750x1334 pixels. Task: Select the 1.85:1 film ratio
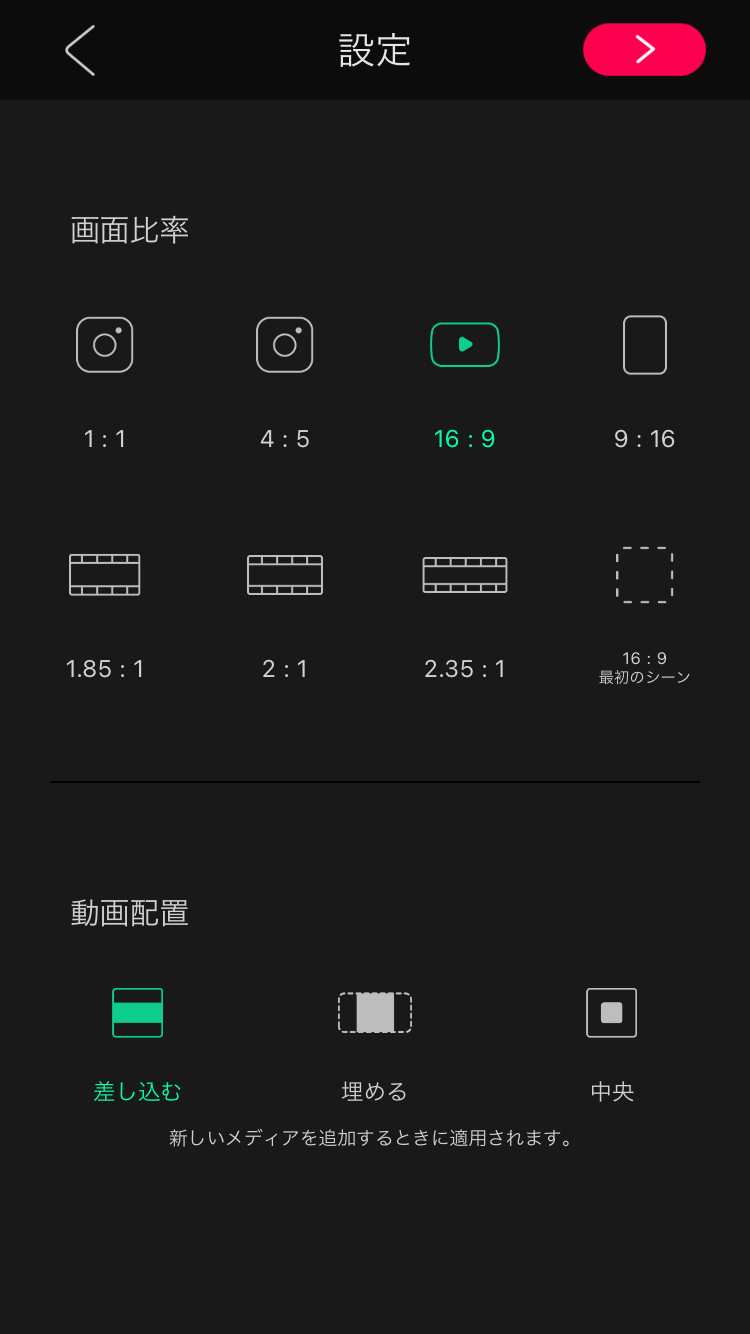click(105, 614)
